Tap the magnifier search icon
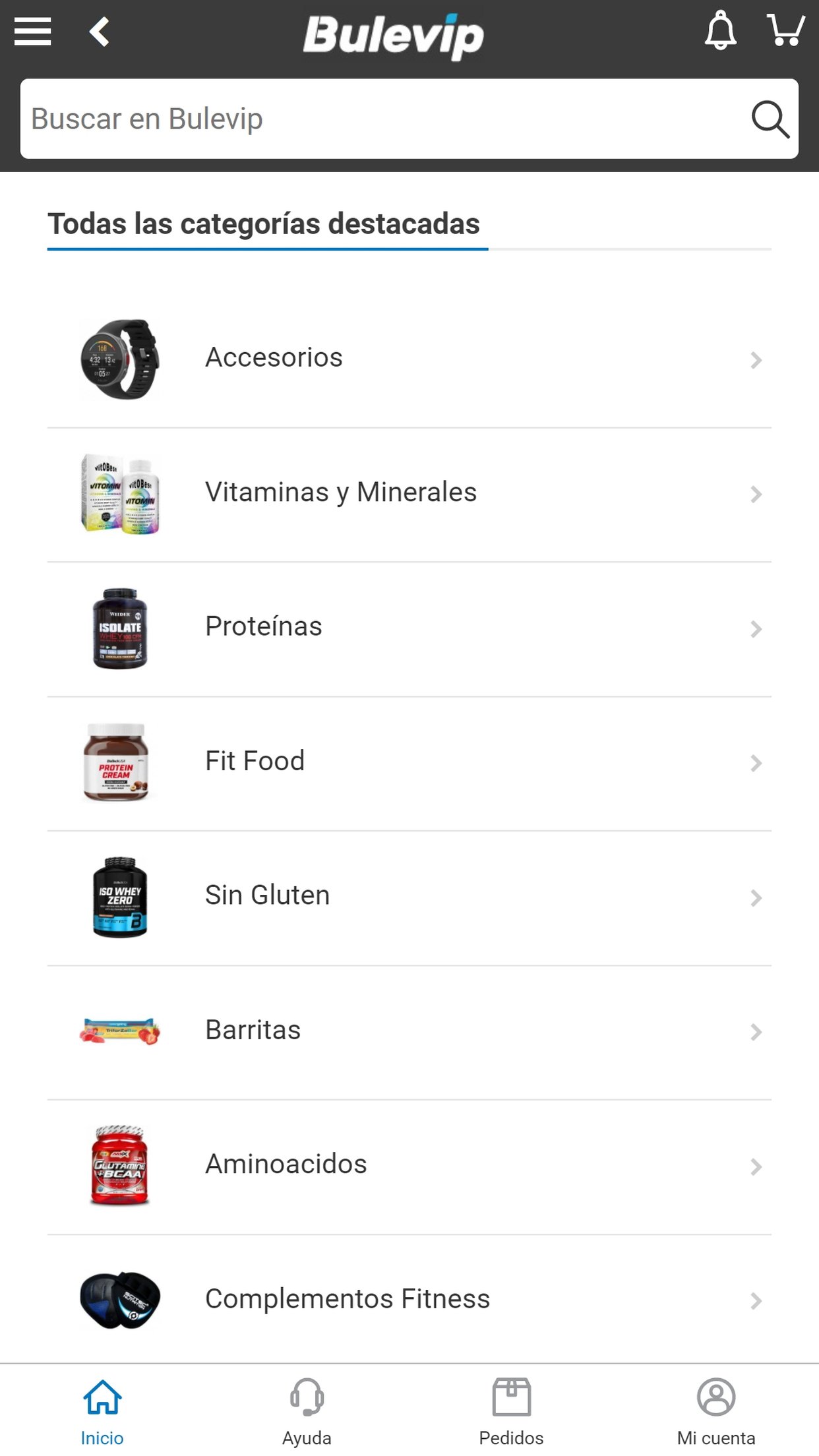Viewport: 819px width, 1456px height. (x=770, y=119)
